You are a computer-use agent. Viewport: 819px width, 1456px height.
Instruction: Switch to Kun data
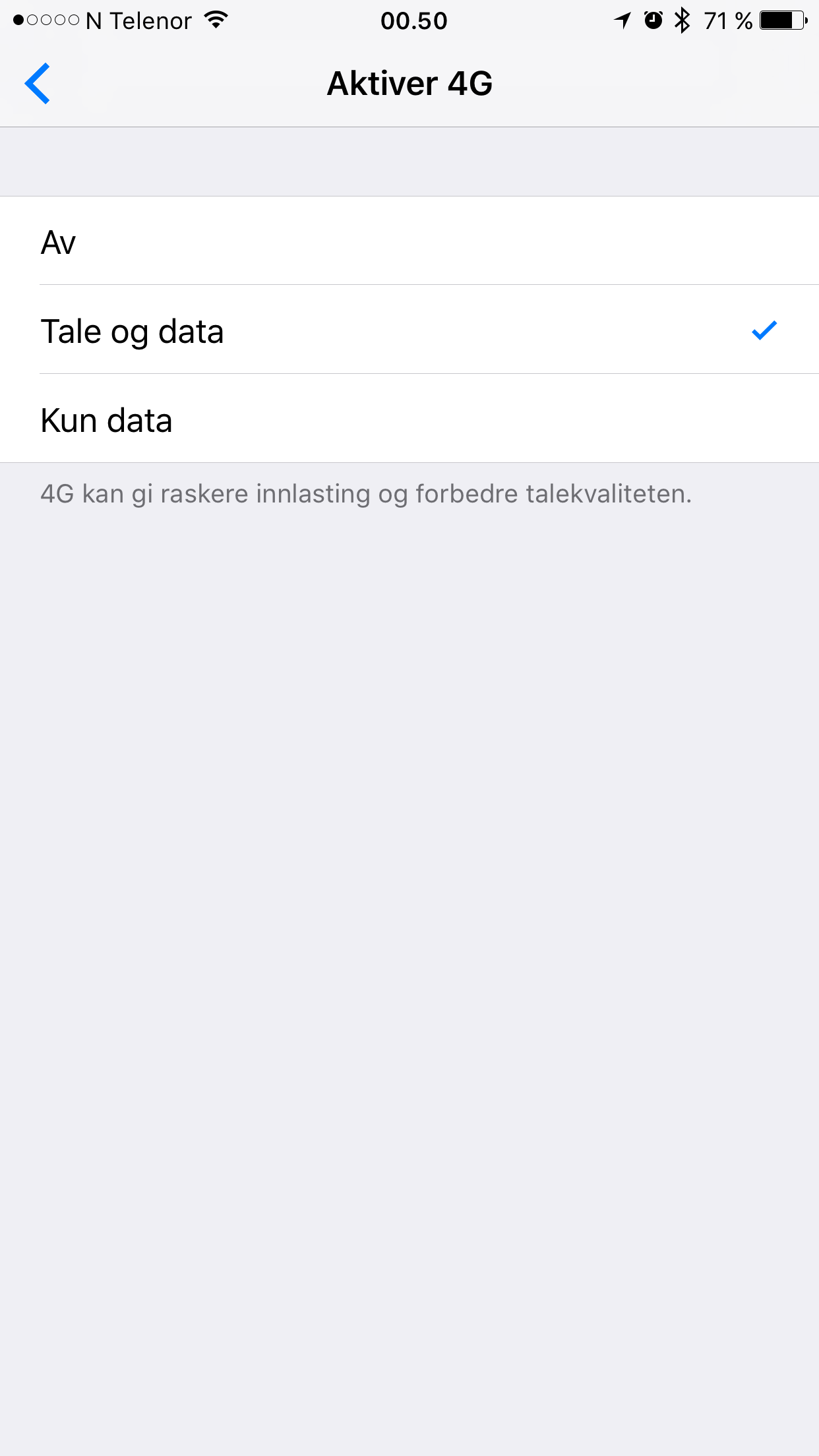tap(409, 419)
